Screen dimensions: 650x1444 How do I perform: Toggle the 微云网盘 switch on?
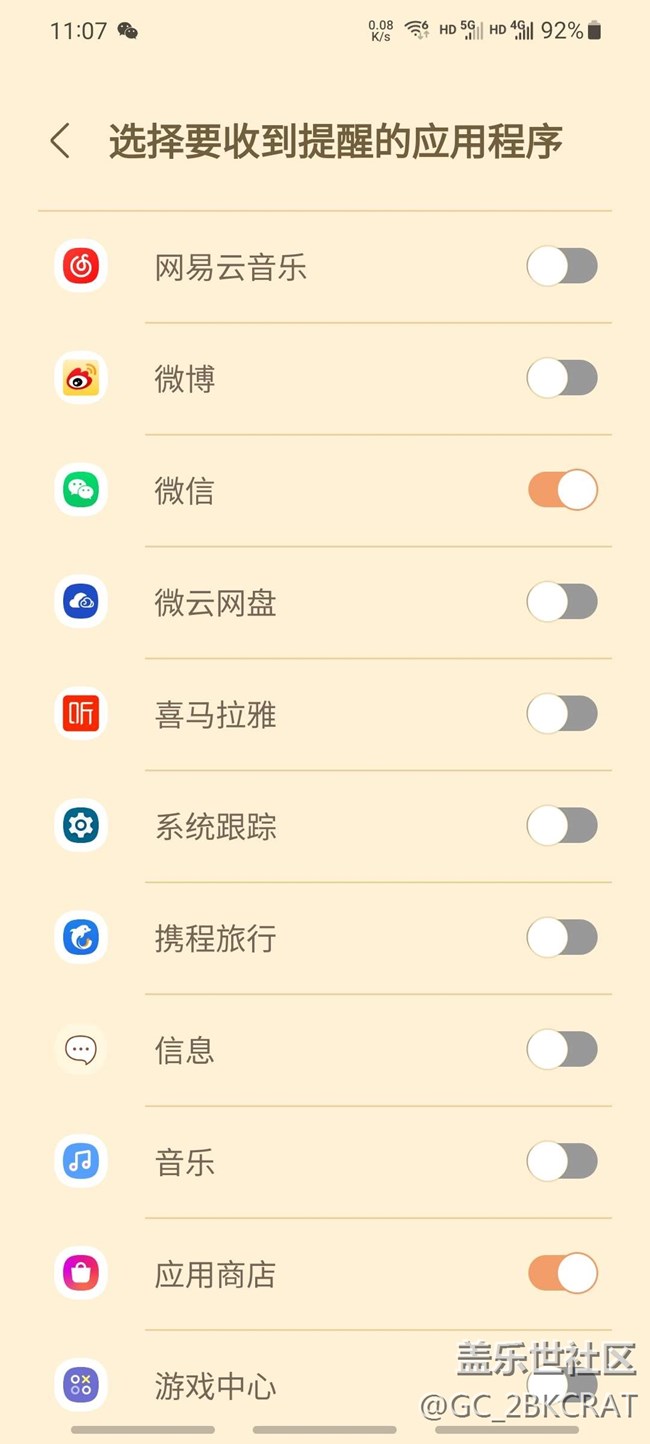pos(562,603)
